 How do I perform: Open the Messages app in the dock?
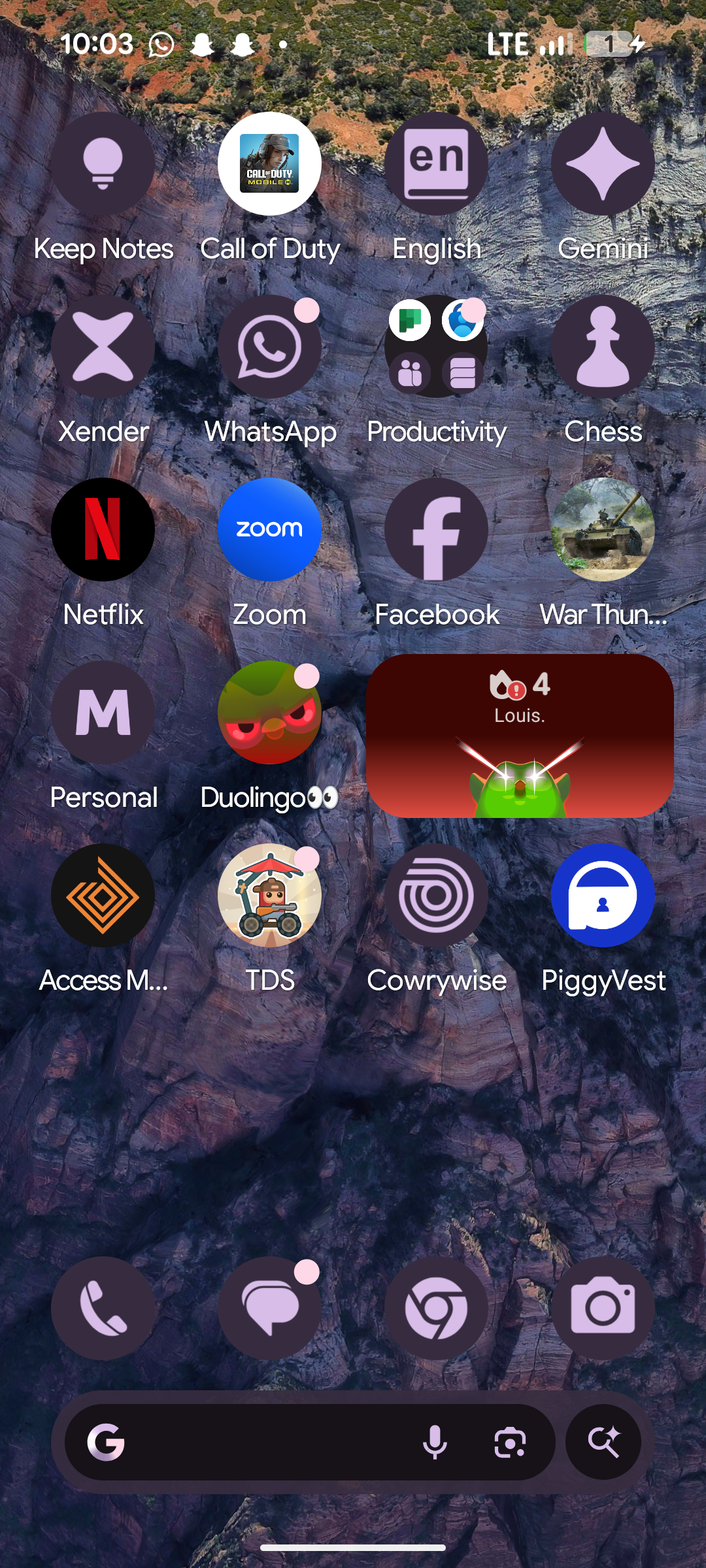(x=269, y=1309)
